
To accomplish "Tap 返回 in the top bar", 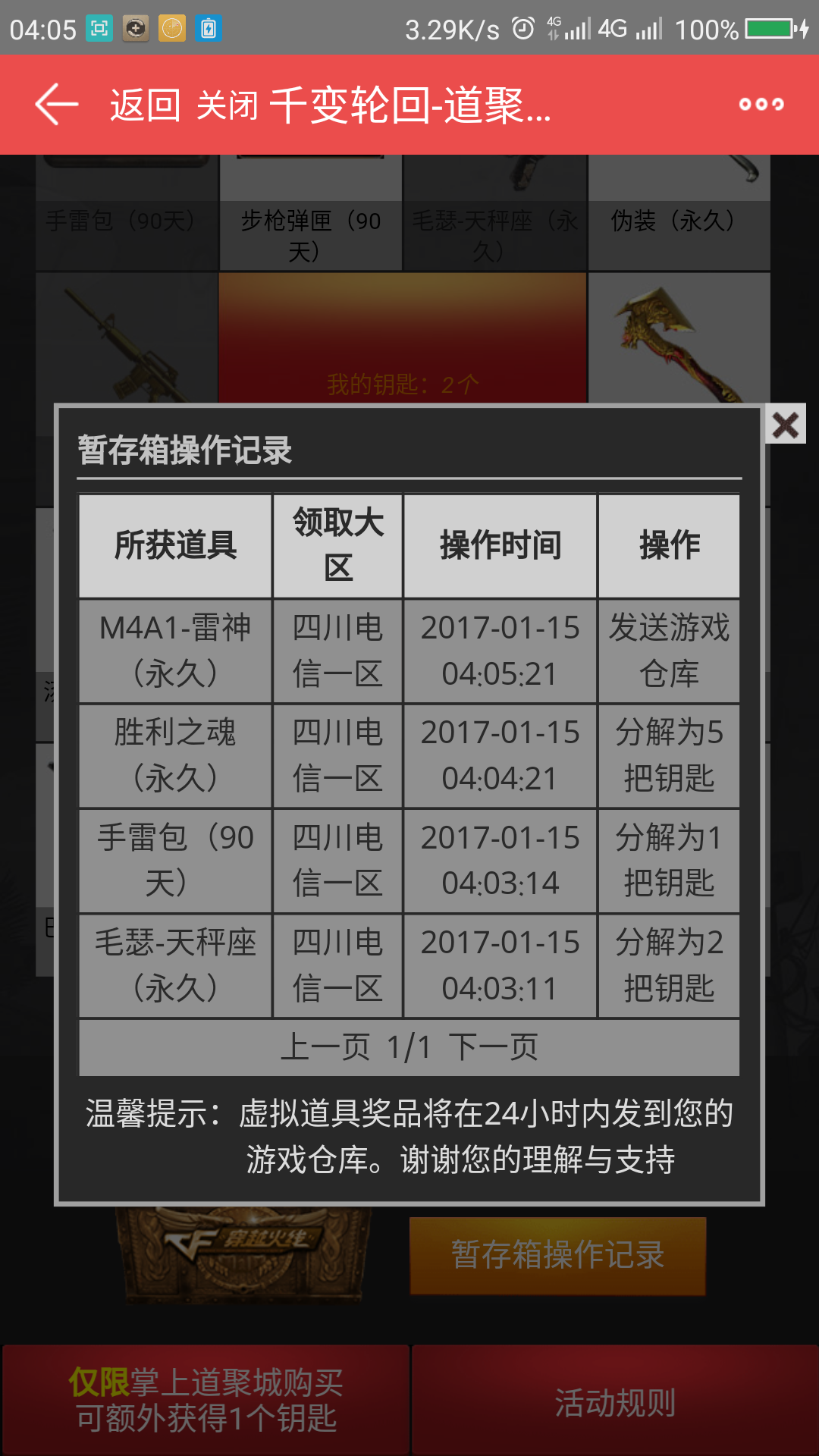I will pos(146,105).
